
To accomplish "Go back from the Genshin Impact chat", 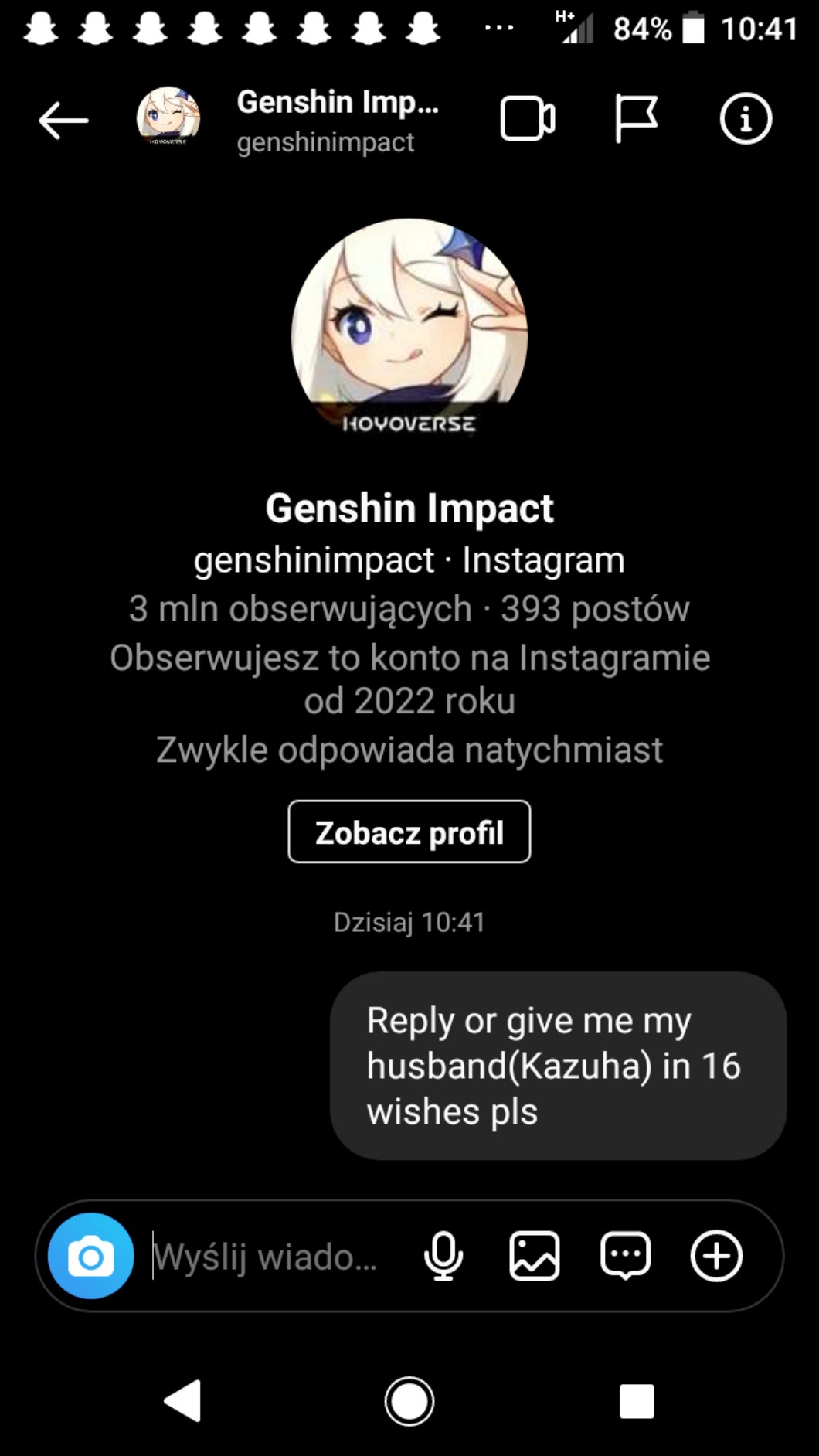I will point(63,120).
